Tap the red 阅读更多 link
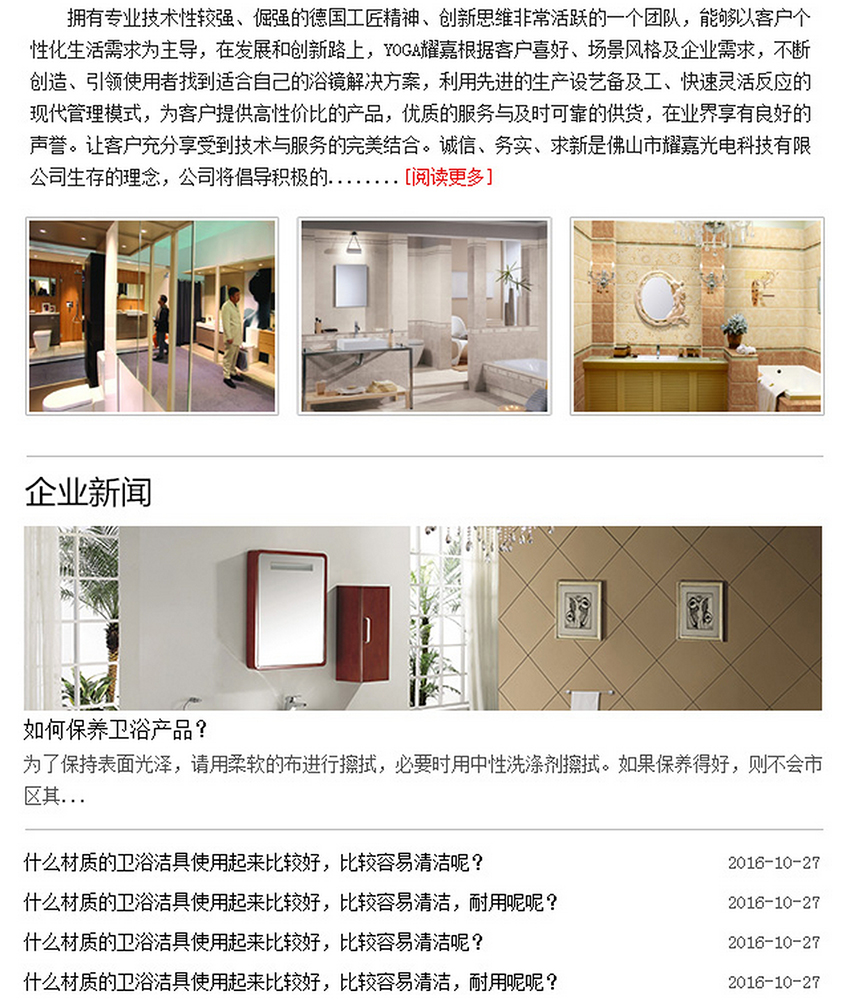Viewport: 850px width, 1000px height. pyautogui.click(x=448, y=178)
